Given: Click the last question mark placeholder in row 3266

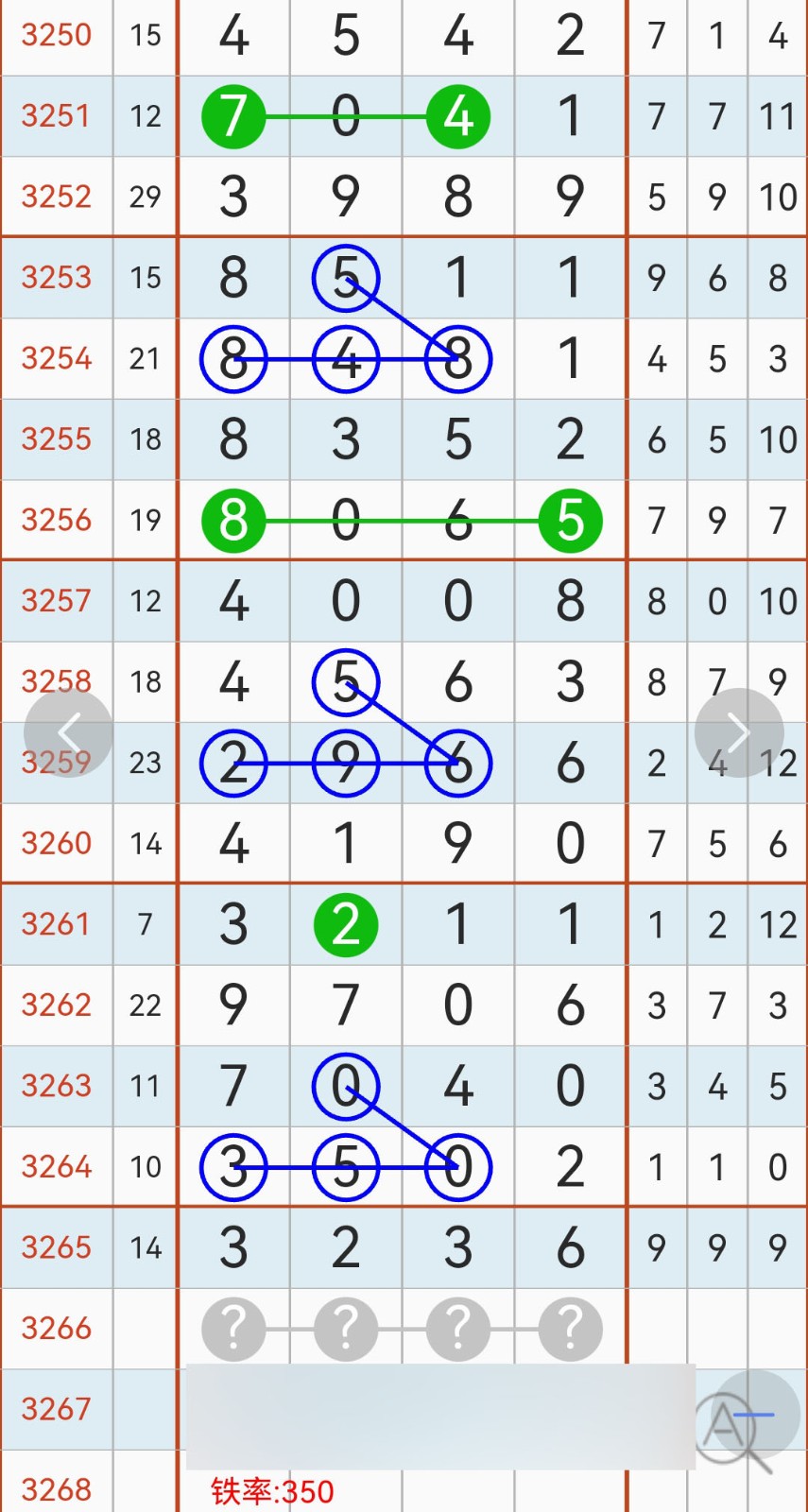Looking at the screenshot, I should tap(568, 1328).
